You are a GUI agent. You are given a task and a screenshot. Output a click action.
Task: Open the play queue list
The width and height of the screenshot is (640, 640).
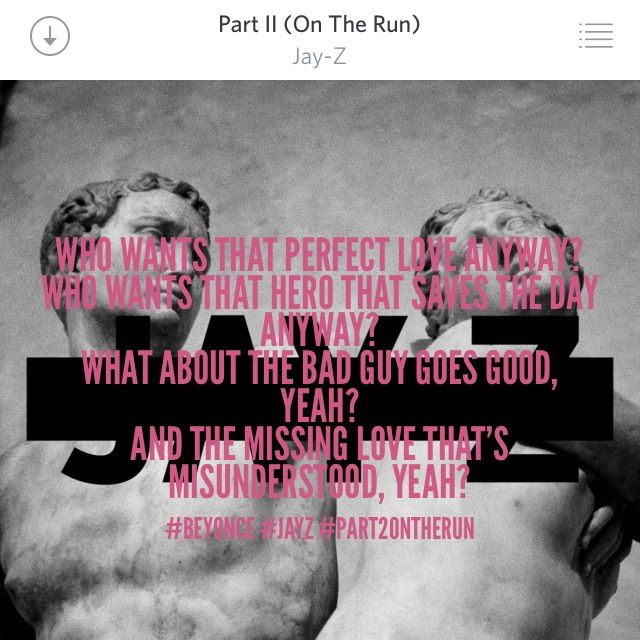click(595, 36)
